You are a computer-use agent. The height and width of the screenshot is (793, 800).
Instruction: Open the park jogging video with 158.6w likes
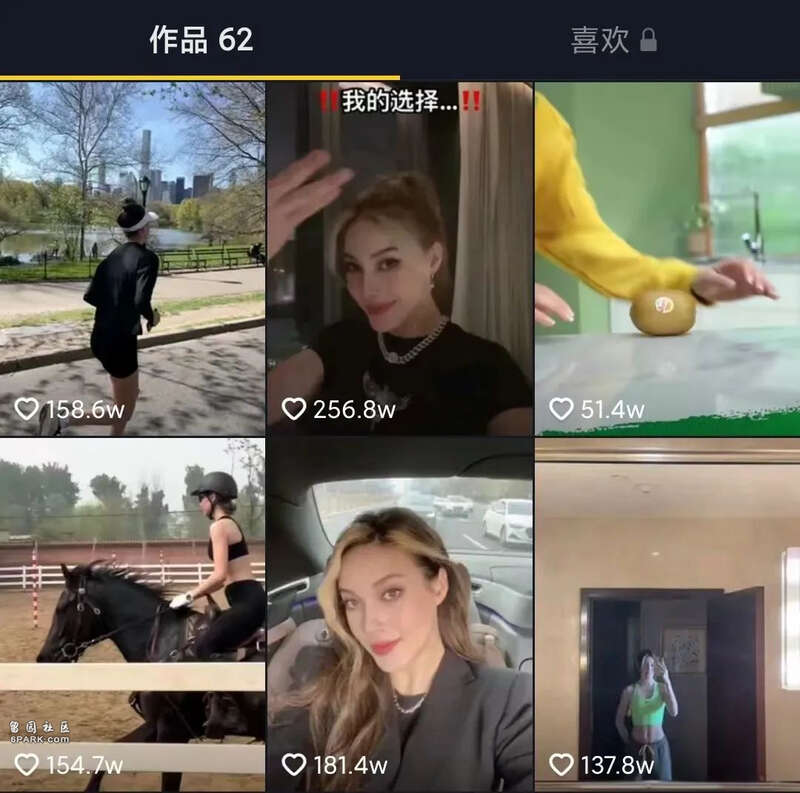pyautogui.click(x=132, y=258)
